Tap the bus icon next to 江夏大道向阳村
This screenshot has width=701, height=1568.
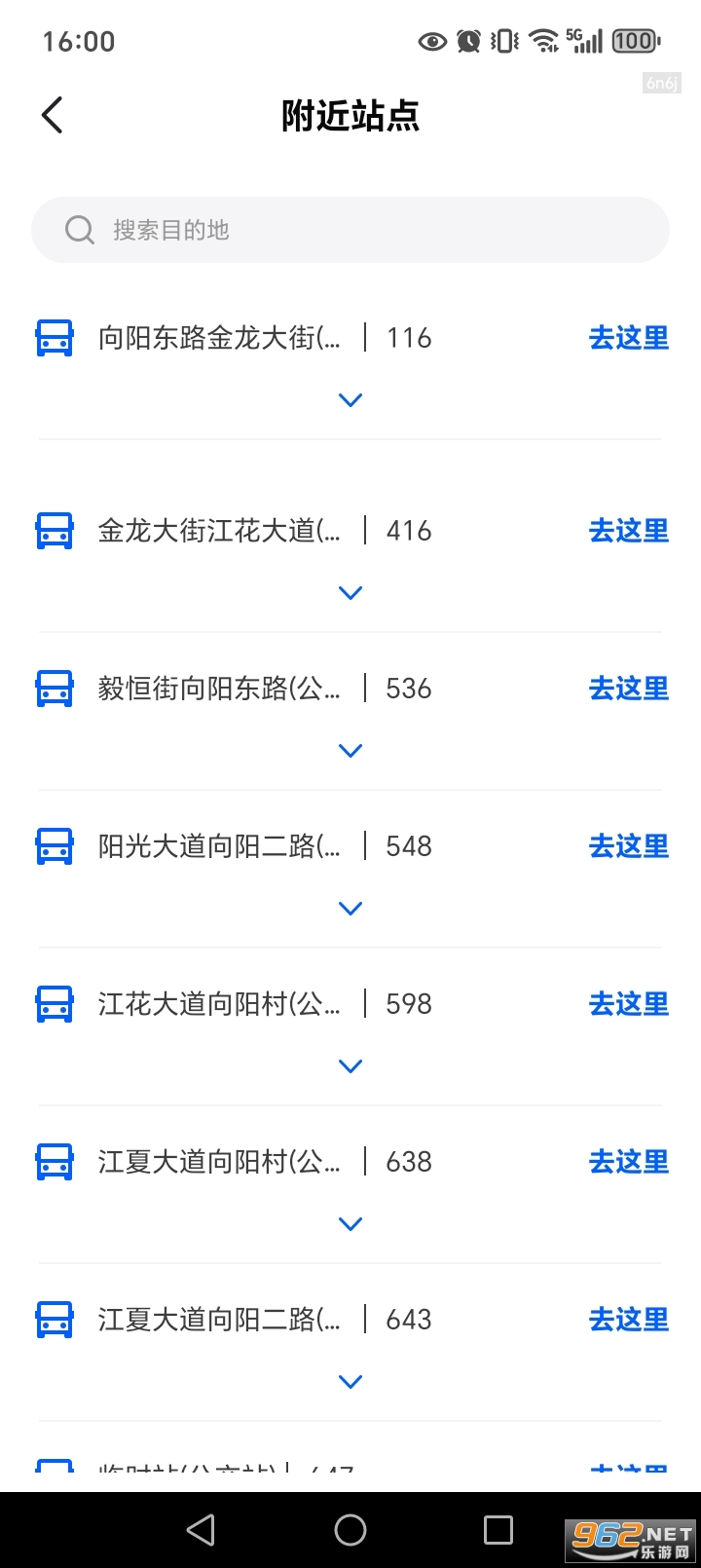(54, 1161)
